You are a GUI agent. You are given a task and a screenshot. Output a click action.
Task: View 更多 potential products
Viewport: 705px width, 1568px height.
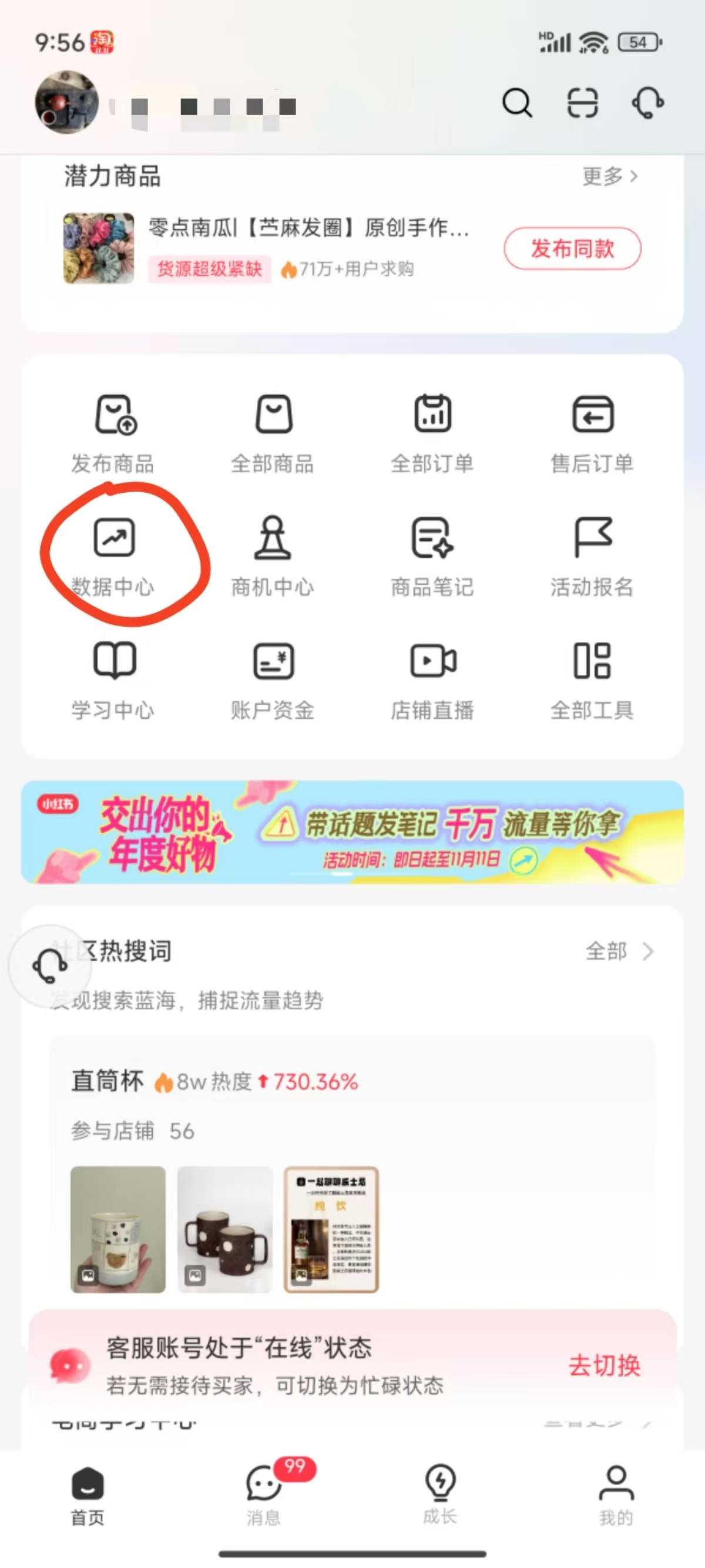coord(609,177)
